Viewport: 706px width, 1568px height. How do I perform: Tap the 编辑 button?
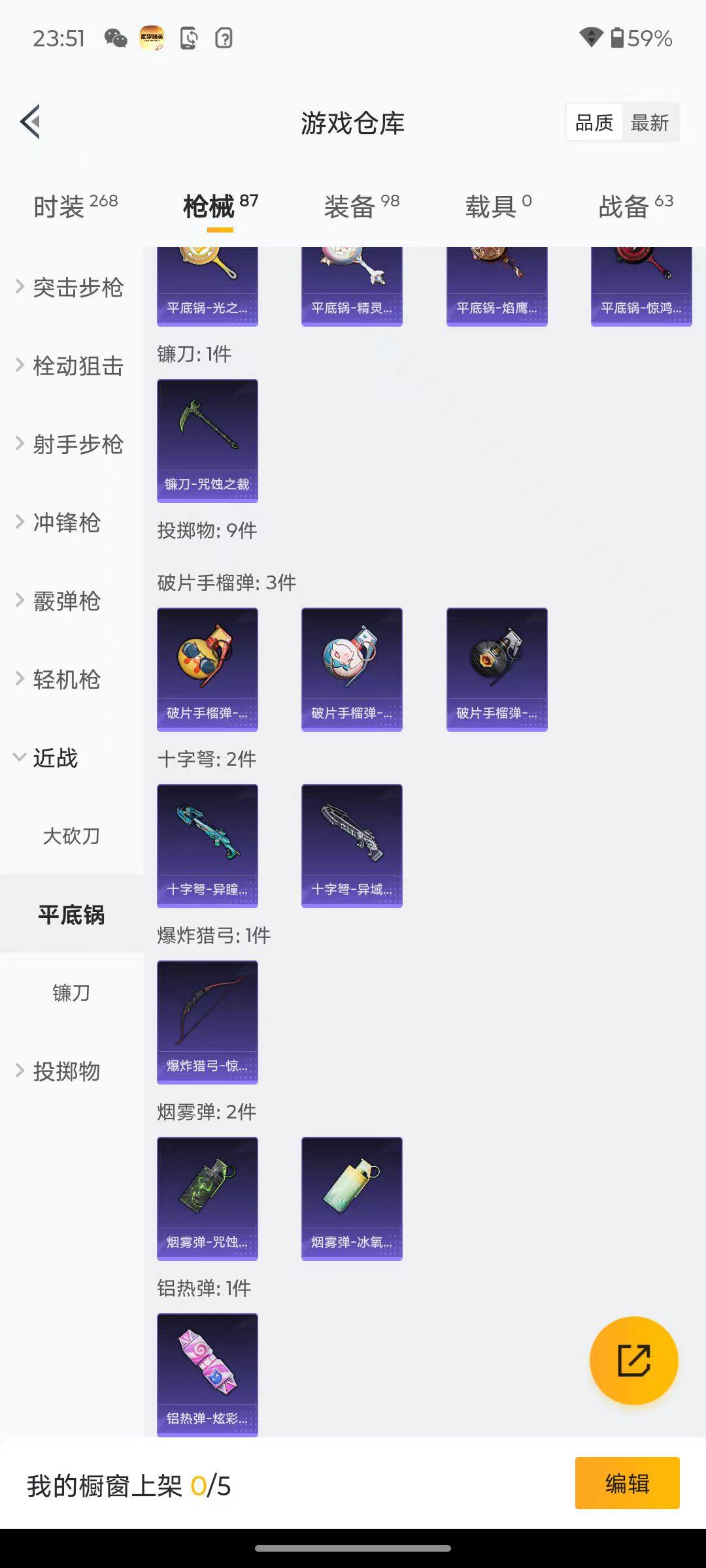(627, 1483)
